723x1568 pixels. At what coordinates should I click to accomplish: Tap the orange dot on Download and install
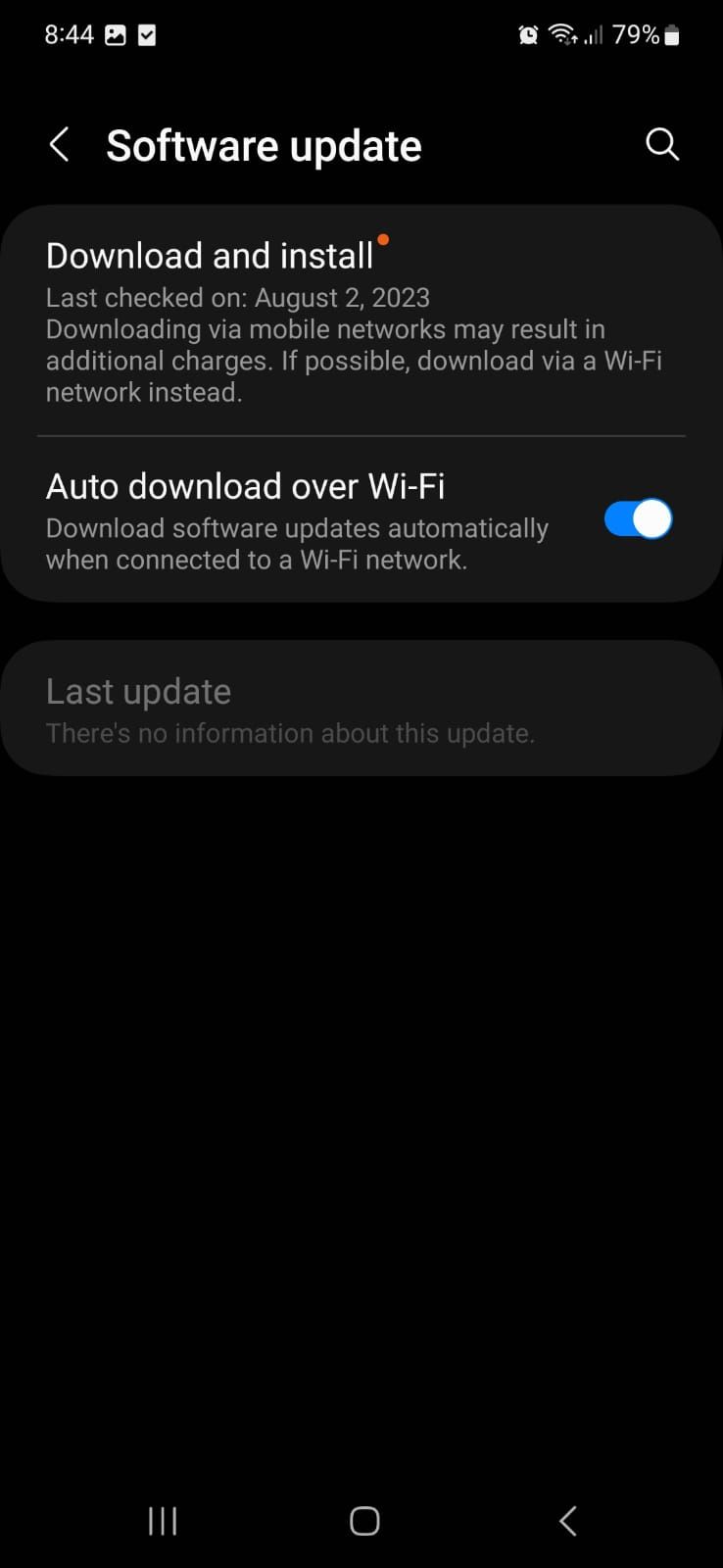383,239
